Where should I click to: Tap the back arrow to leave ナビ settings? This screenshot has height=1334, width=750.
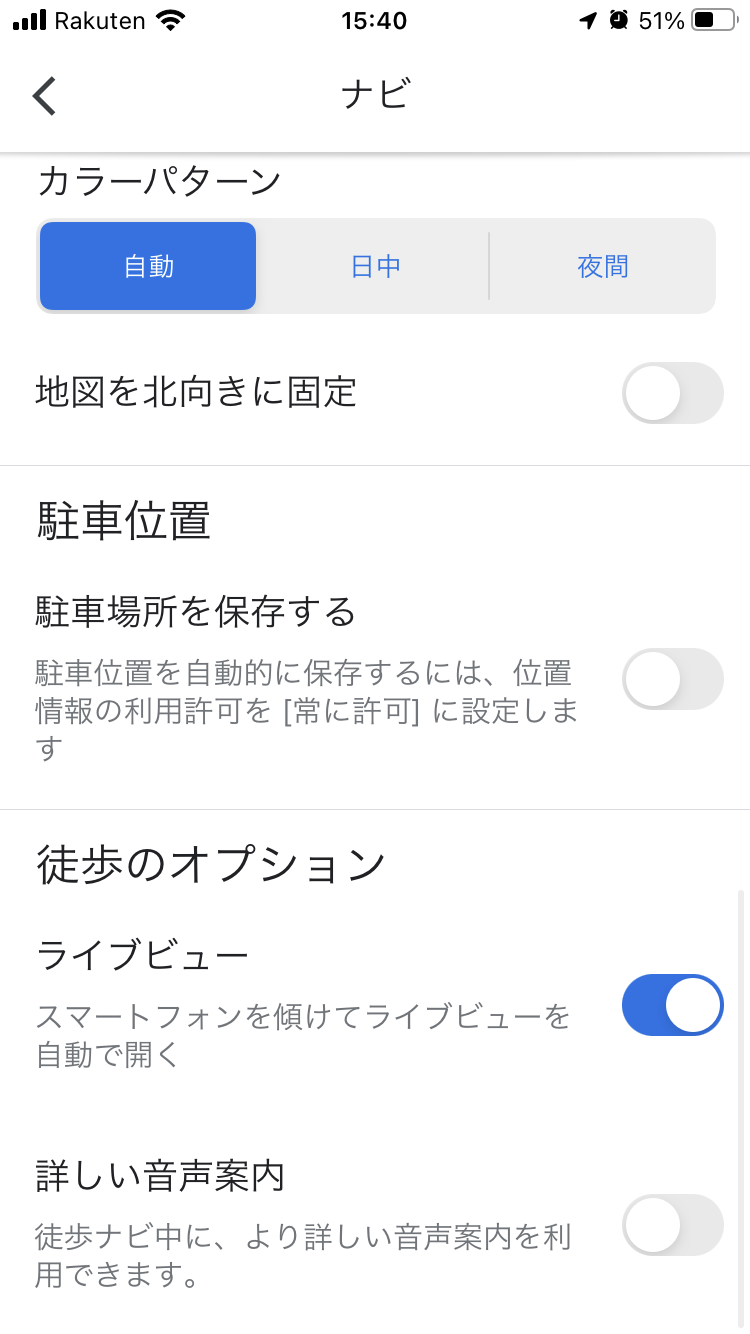(x=44, y=95)
